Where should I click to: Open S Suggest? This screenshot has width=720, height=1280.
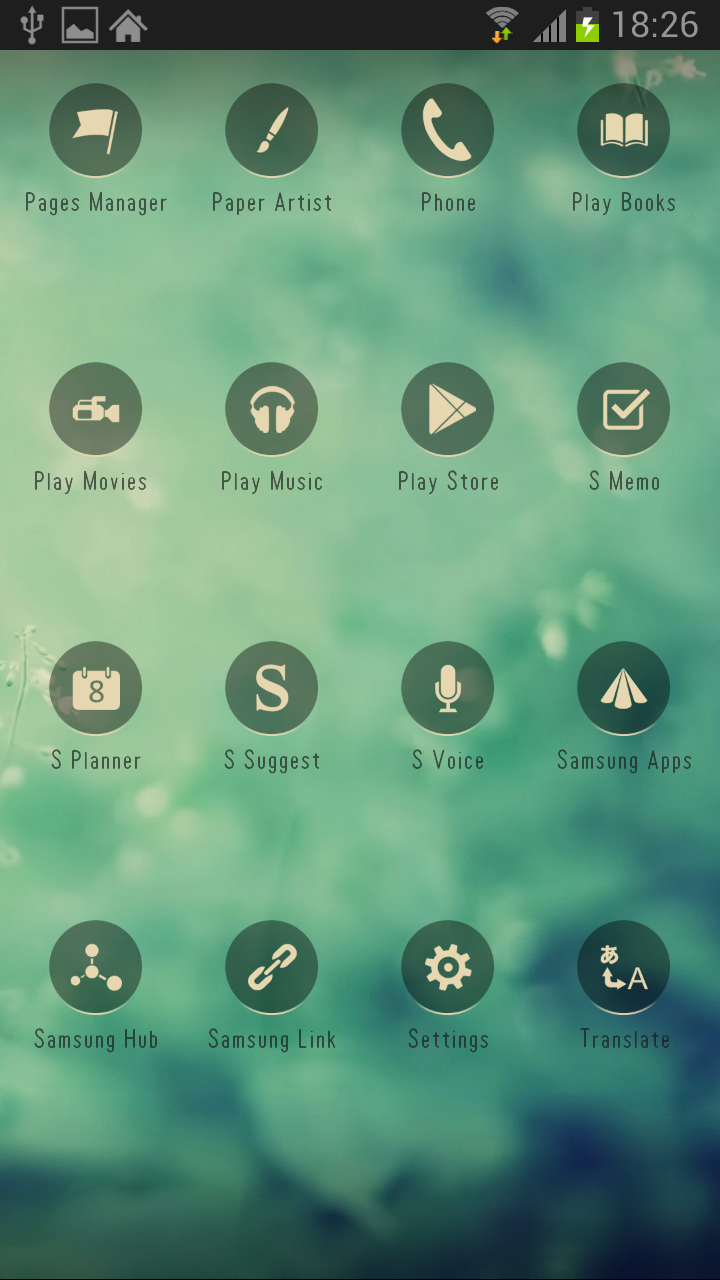click(x=271, y=687)
